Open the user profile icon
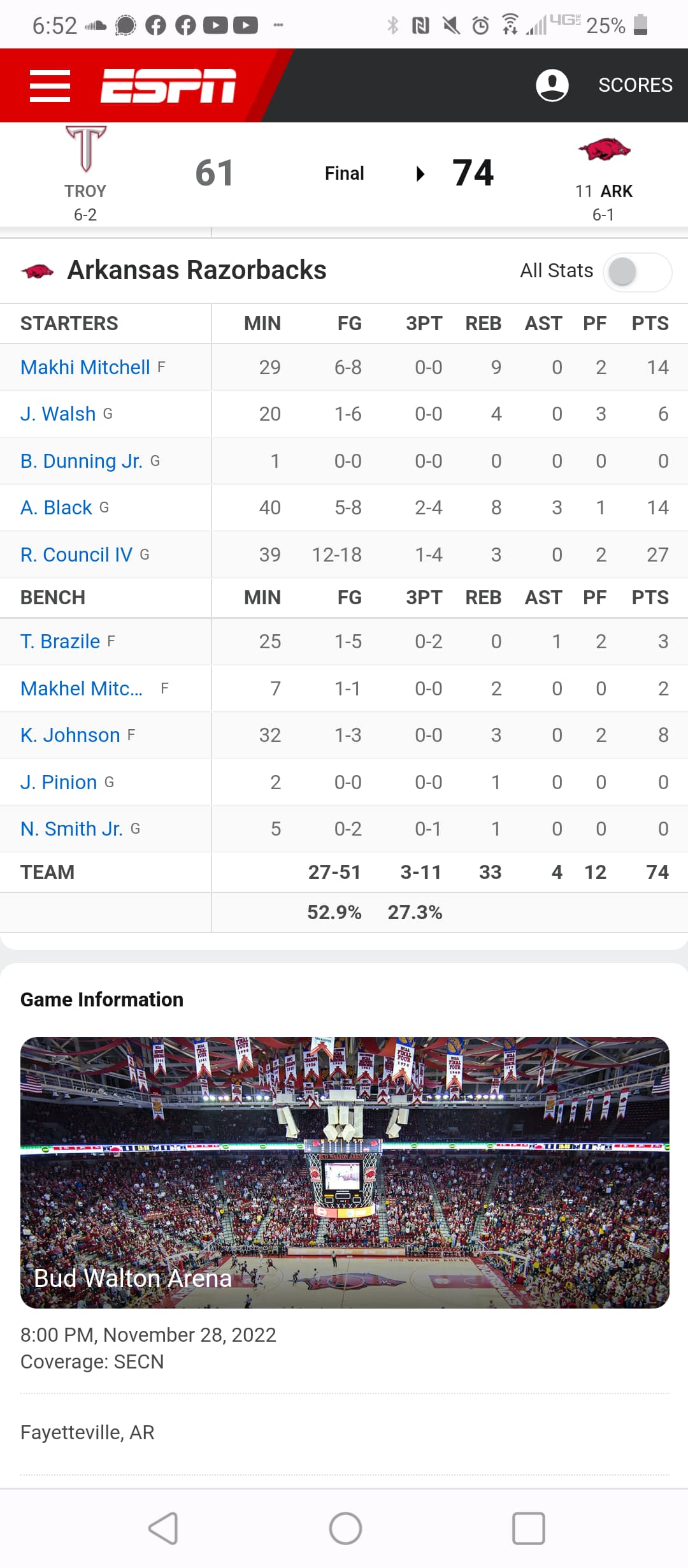This screenshot has height=1568, width=688. click(x=552, y=85)
